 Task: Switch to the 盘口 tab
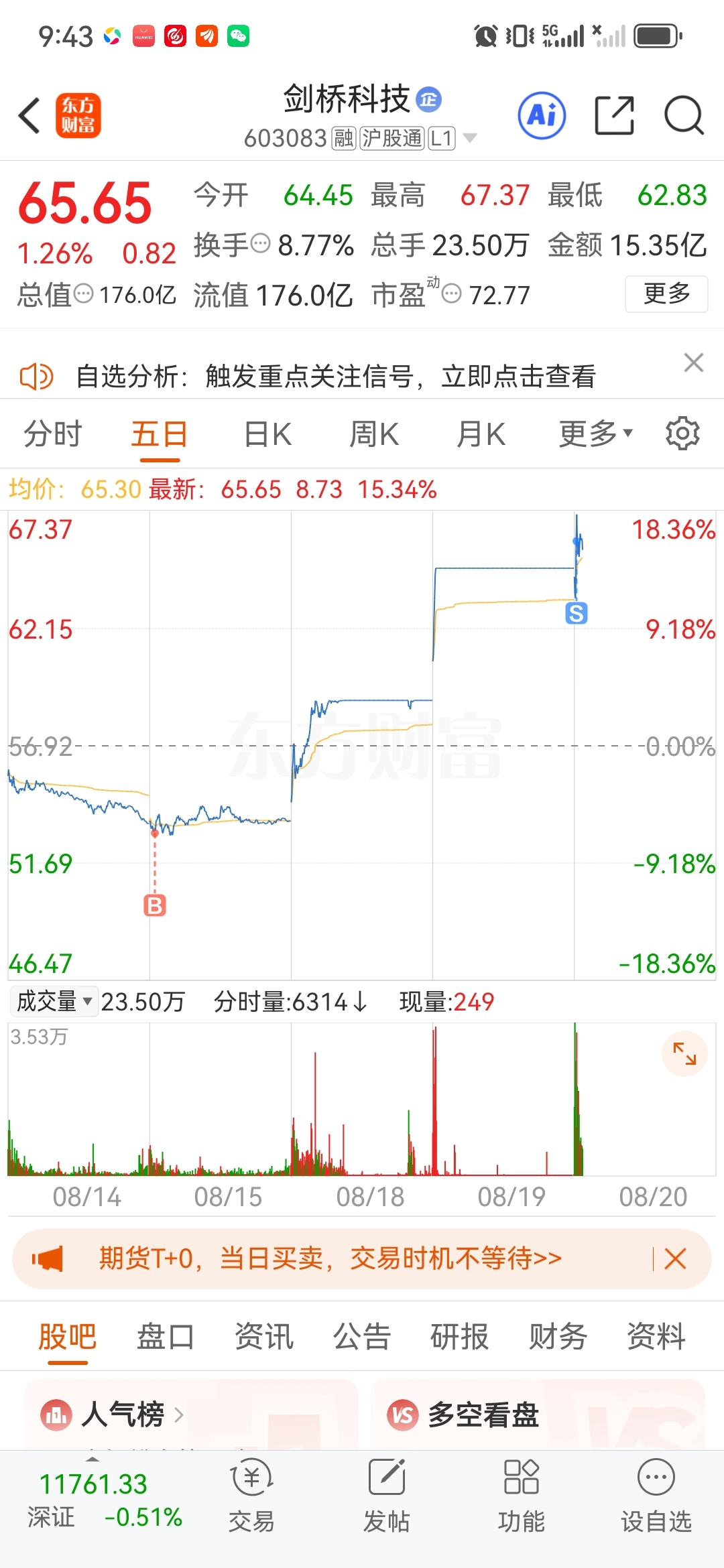(x=166, y=1337)
